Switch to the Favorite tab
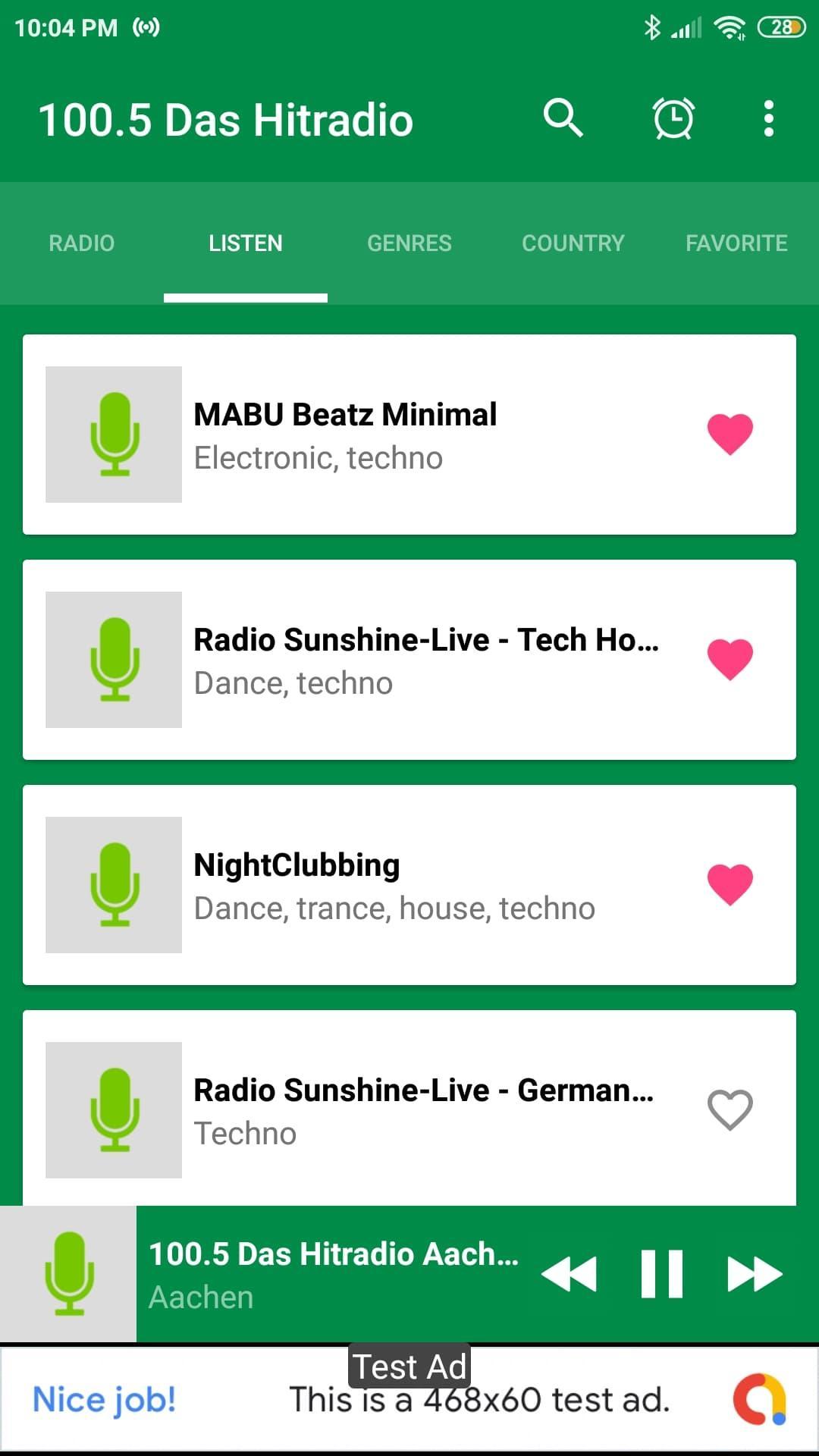The image size is (819, 1456). (x=736, y=243)
